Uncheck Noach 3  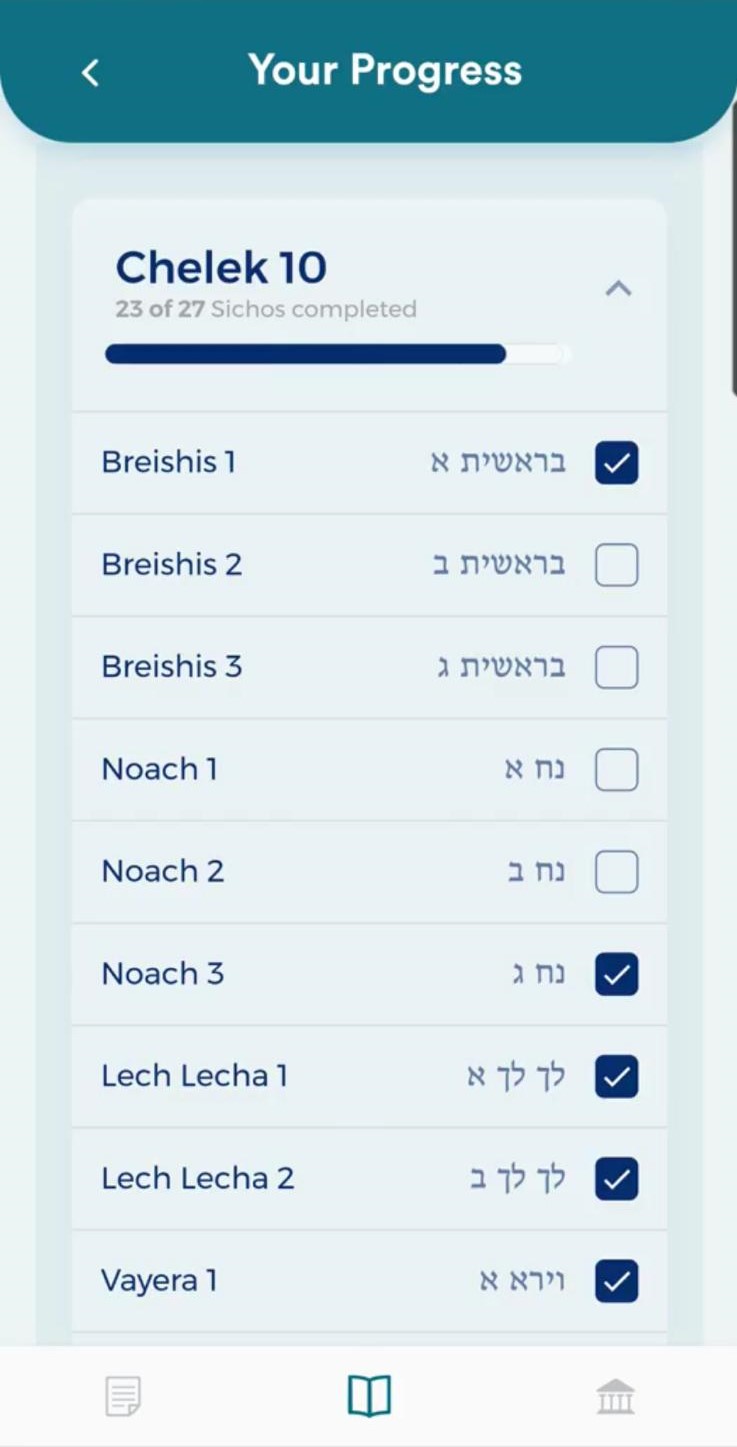click(617, 974)
